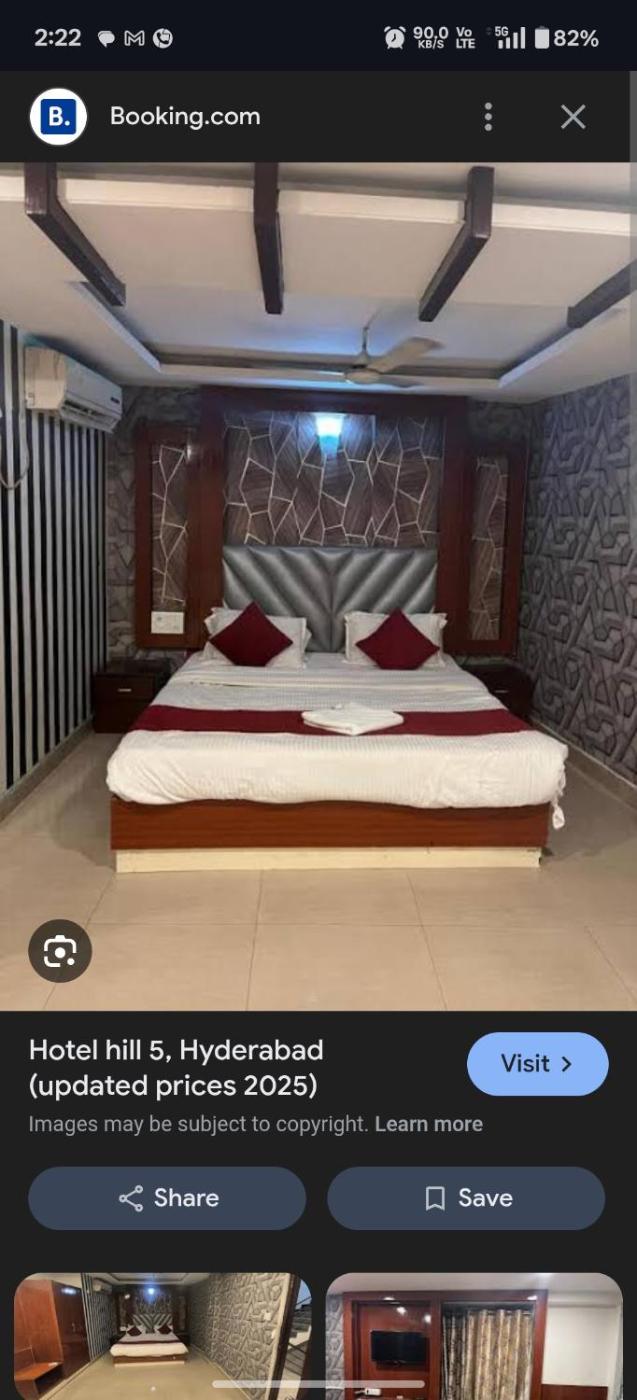Open the related hallway bedroom thumbnail
Screen dimensions: 637x1400
coord(162,1335)
